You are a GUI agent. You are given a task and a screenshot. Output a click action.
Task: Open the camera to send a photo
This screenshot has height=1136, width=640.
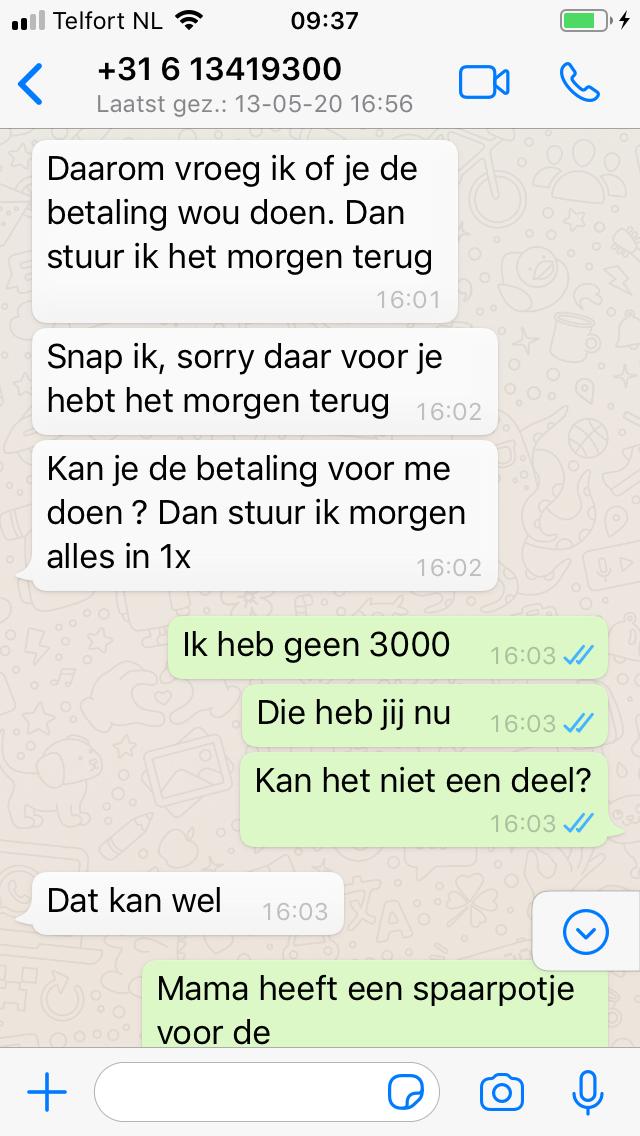tap(501, 1092)
